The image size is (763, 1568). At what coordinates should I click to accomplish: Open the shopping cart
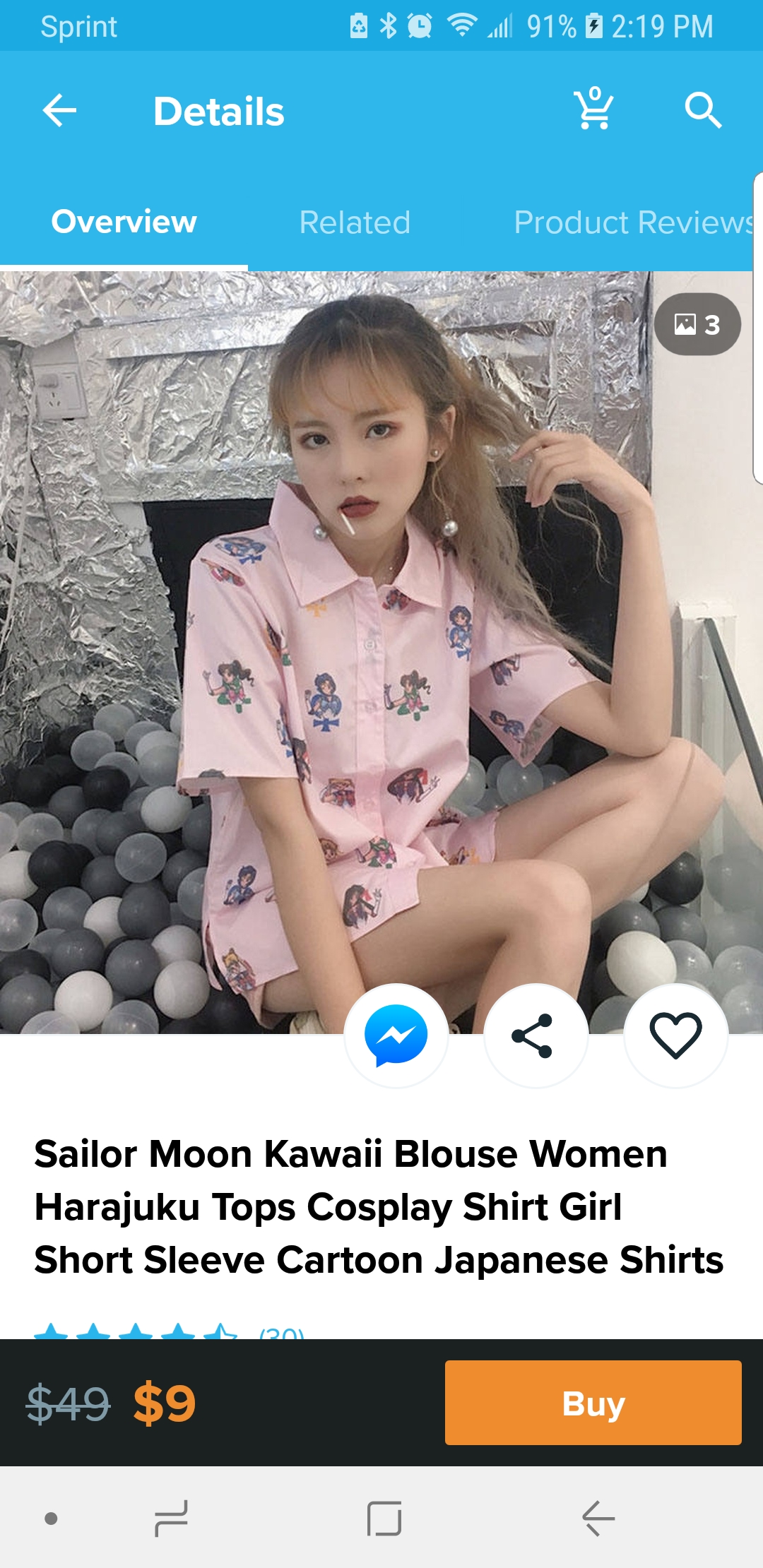click(x=593, y=108)
